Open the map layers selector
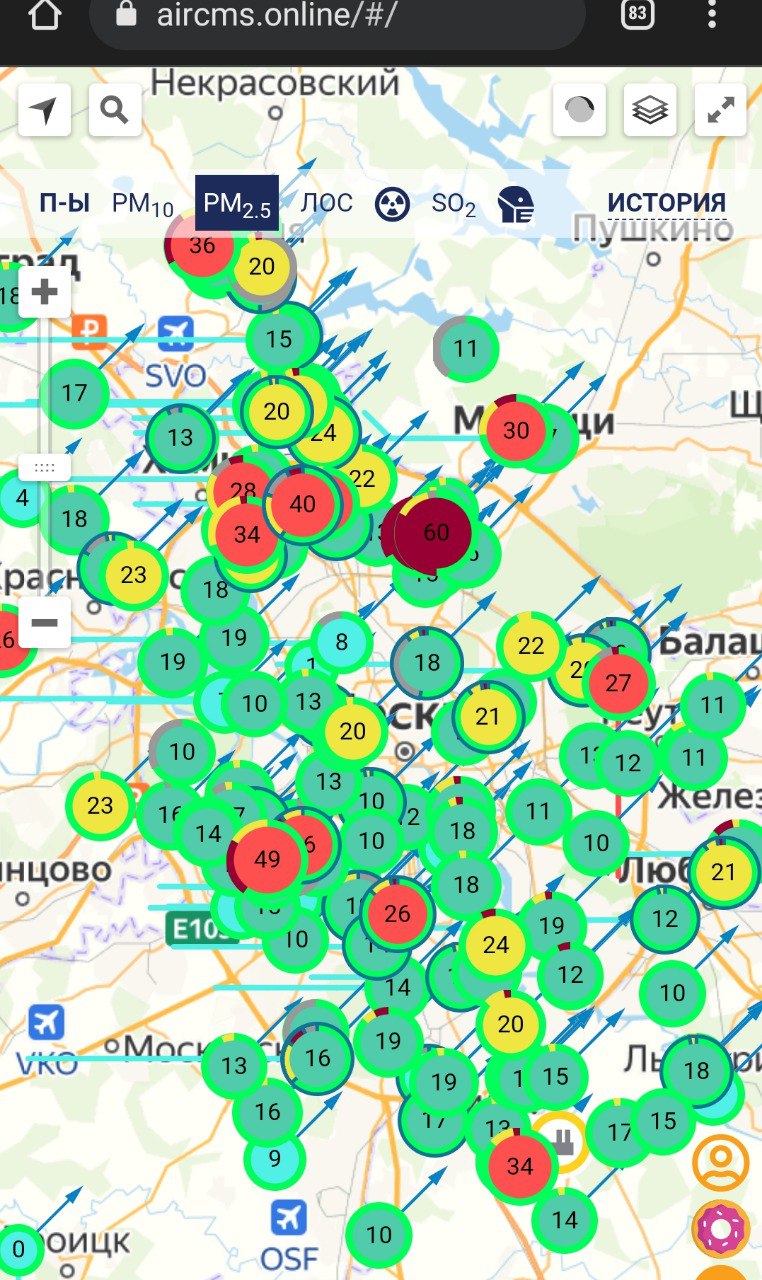 coord(650,110)
